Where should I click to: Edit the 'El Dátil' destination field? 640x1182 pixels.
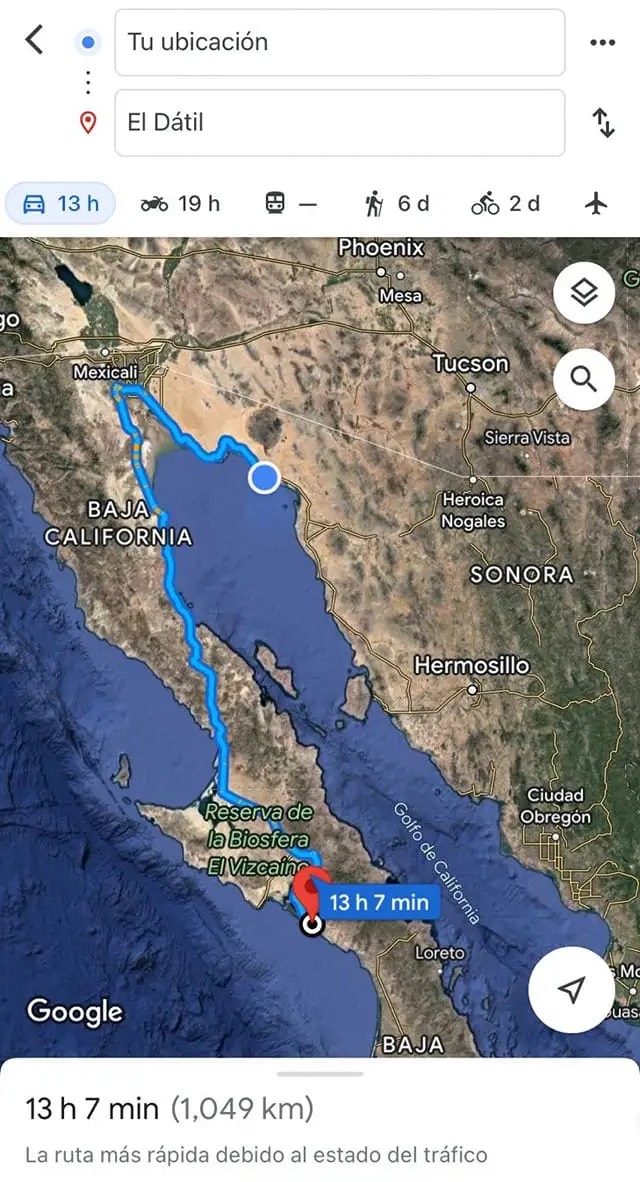[340, 122]
